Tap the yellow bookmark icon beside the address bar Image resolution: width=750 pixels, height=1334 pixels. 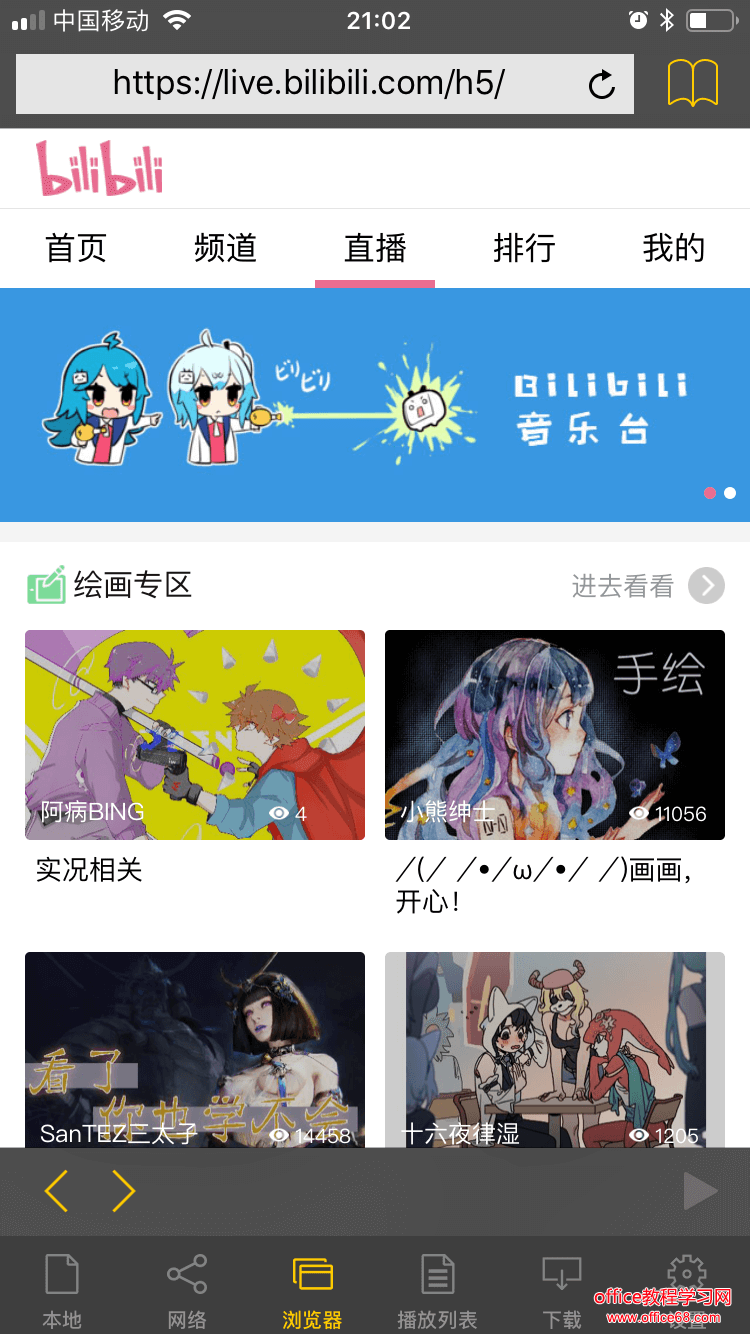[693, 84]
